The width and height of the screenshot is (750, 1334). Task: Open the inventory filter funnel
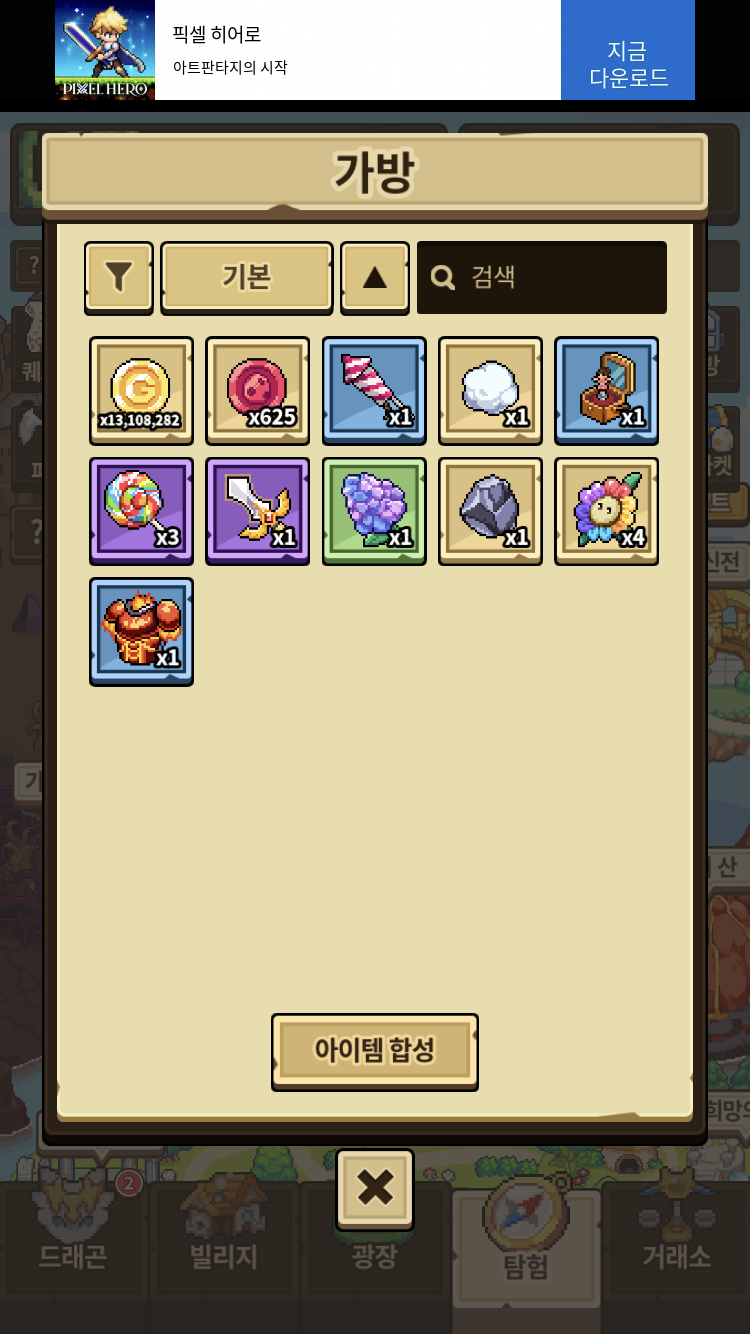[x=119, y=276]
